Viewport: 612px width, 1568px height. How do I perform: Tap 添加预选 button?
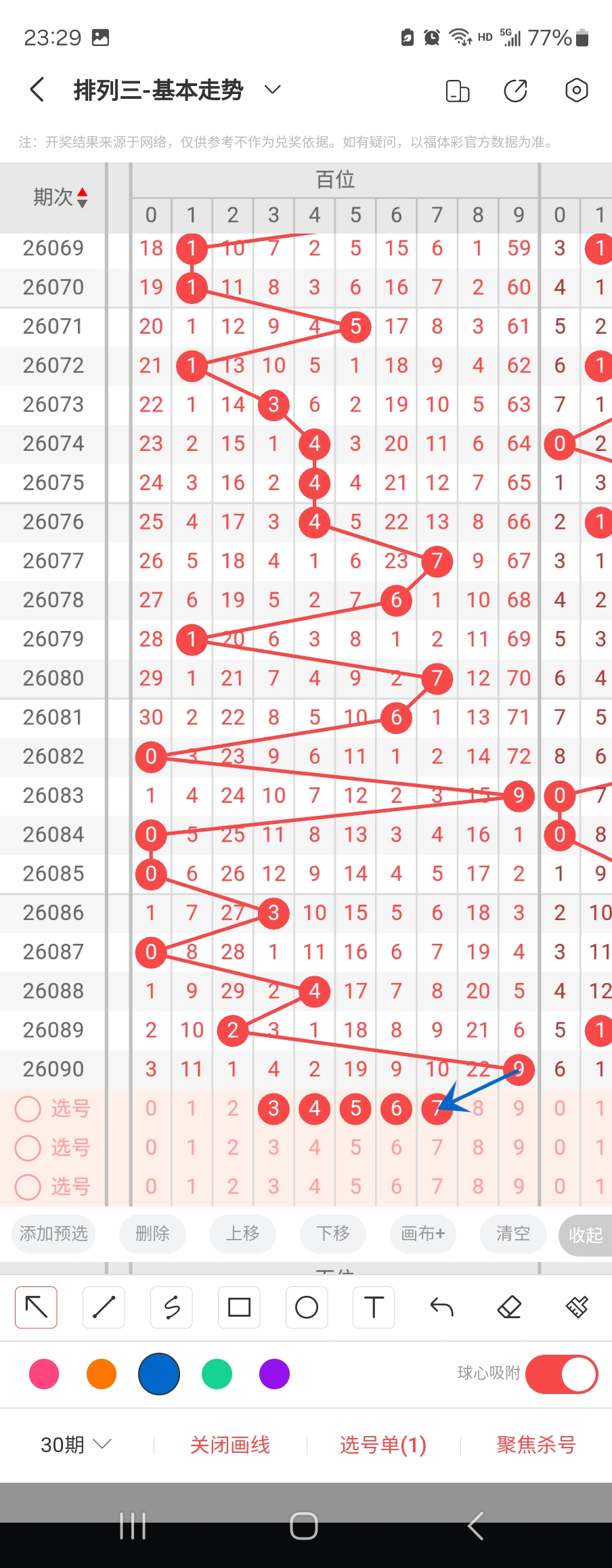click(53, 1234)
